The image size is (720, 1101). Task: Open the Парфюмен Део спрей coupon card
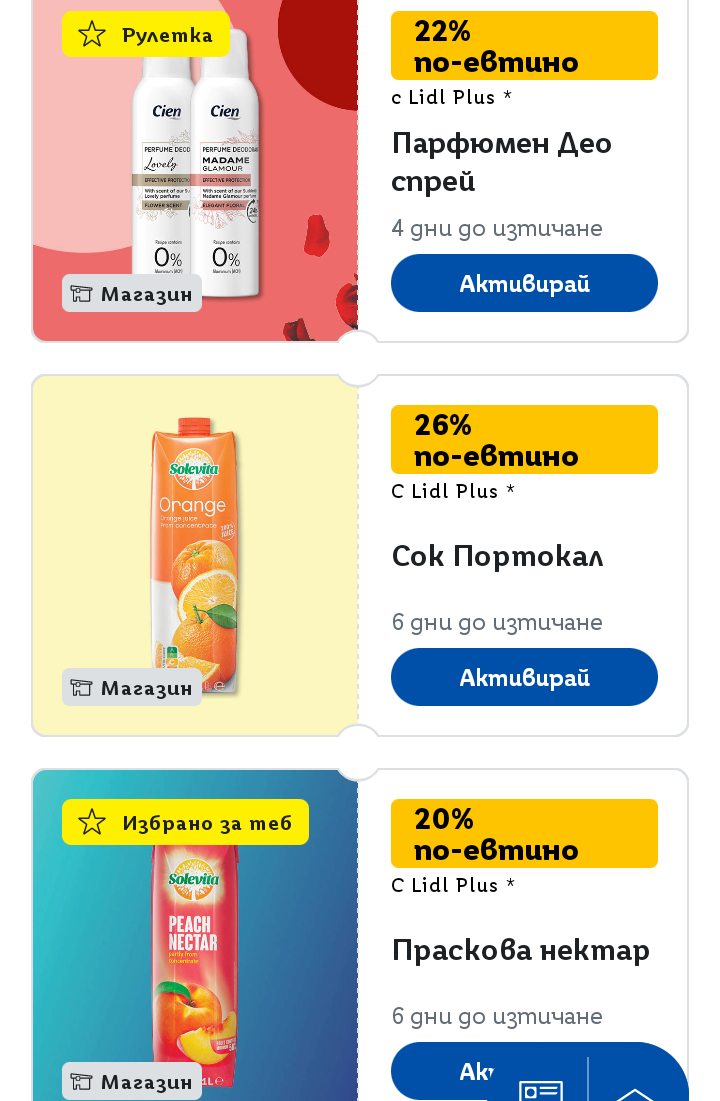coord(500,162)
